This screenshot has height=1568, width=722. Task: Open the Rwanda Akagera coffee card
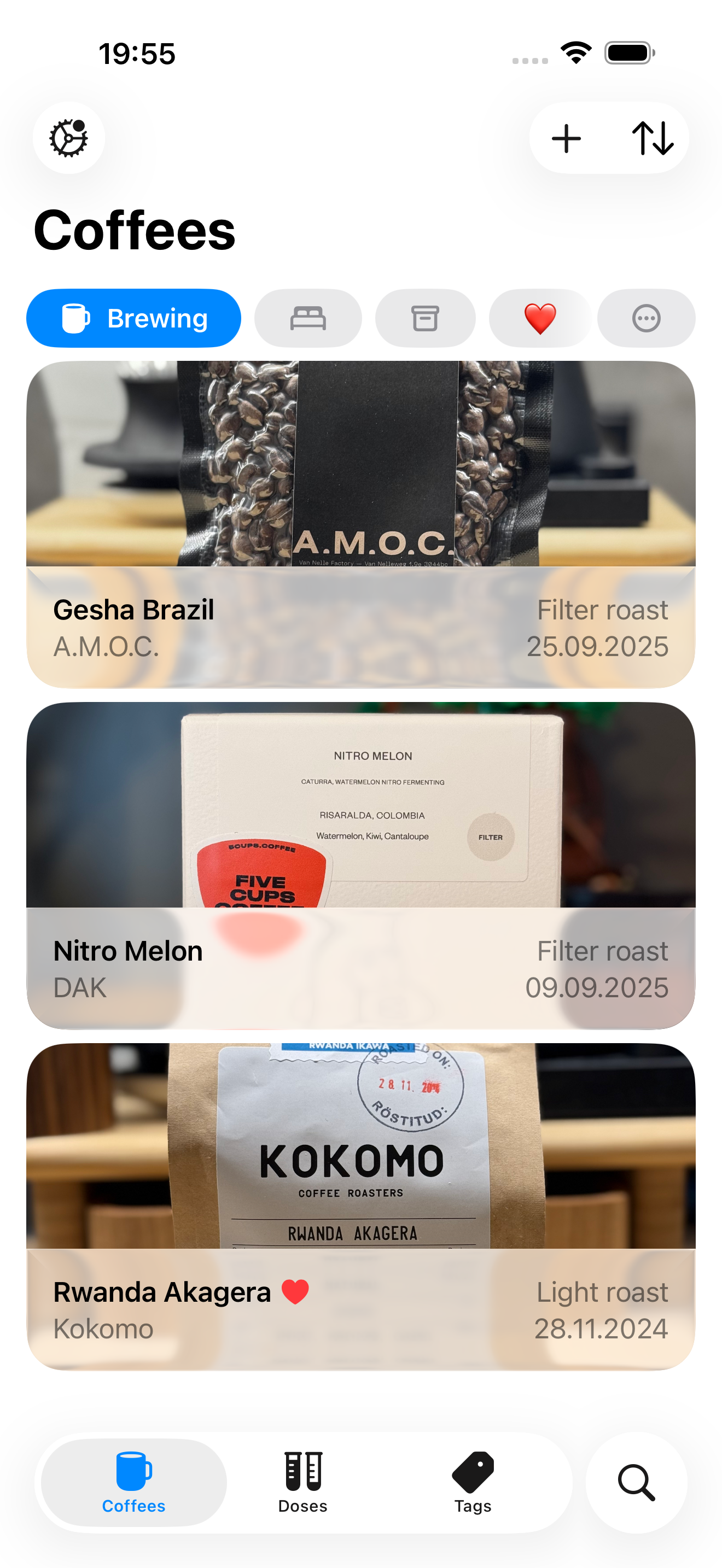(360, 1206)
